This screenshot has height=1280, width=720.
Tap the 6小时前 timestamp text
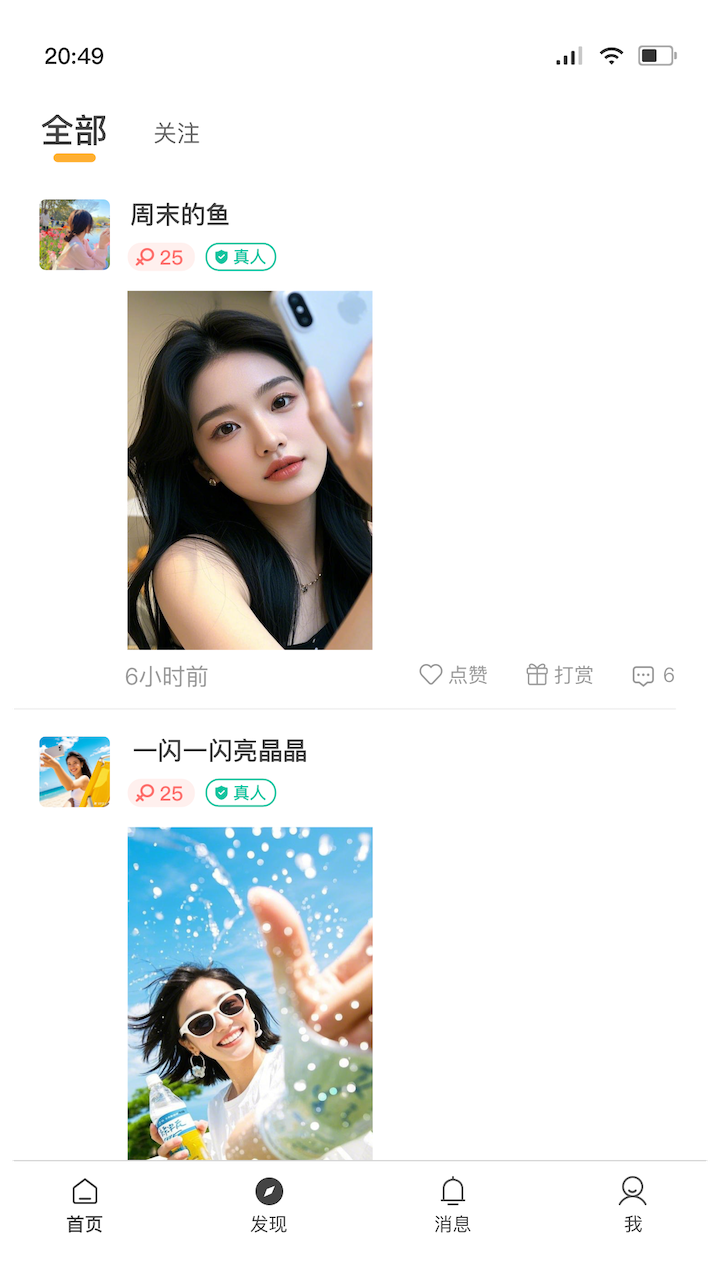166,676
